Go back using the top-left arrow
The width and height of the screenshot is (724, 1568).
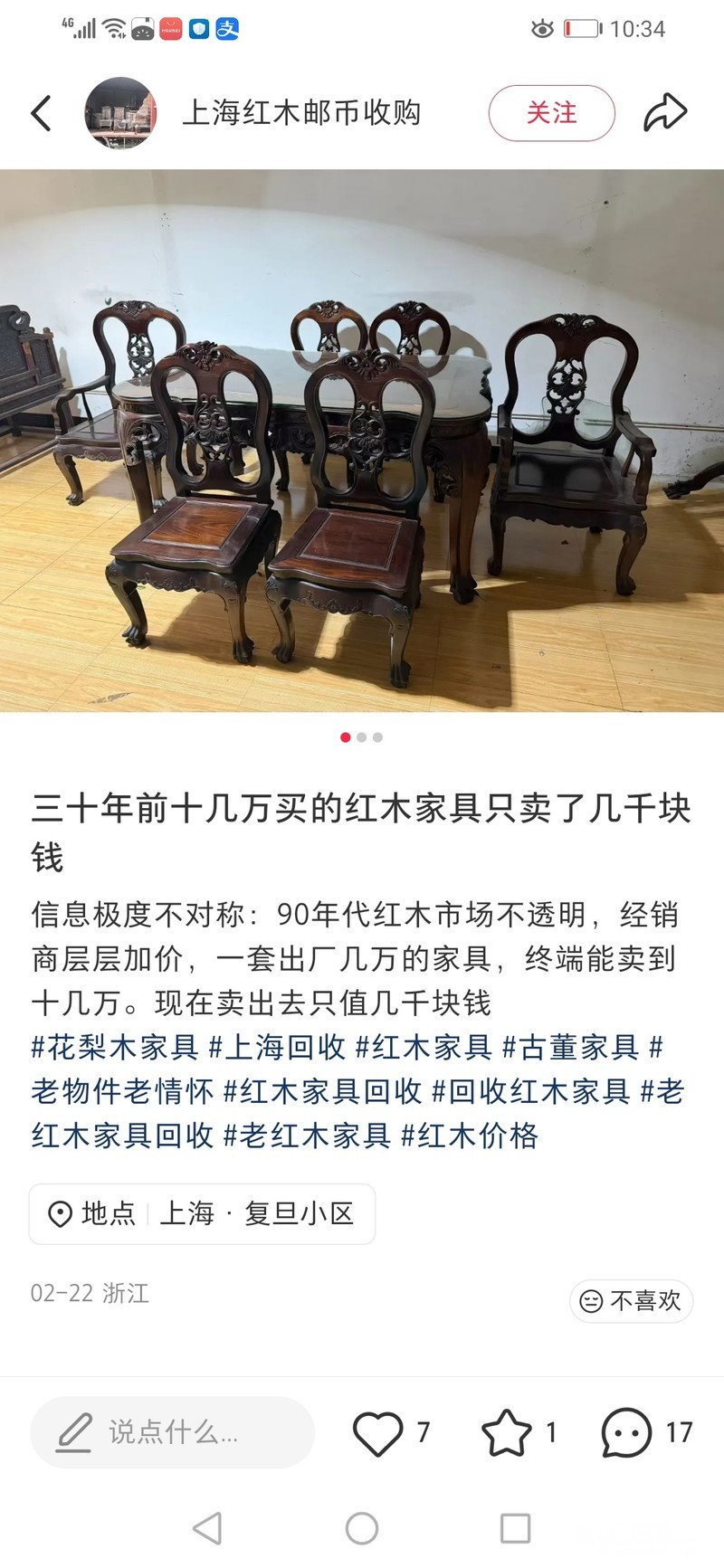coord(41,113)
